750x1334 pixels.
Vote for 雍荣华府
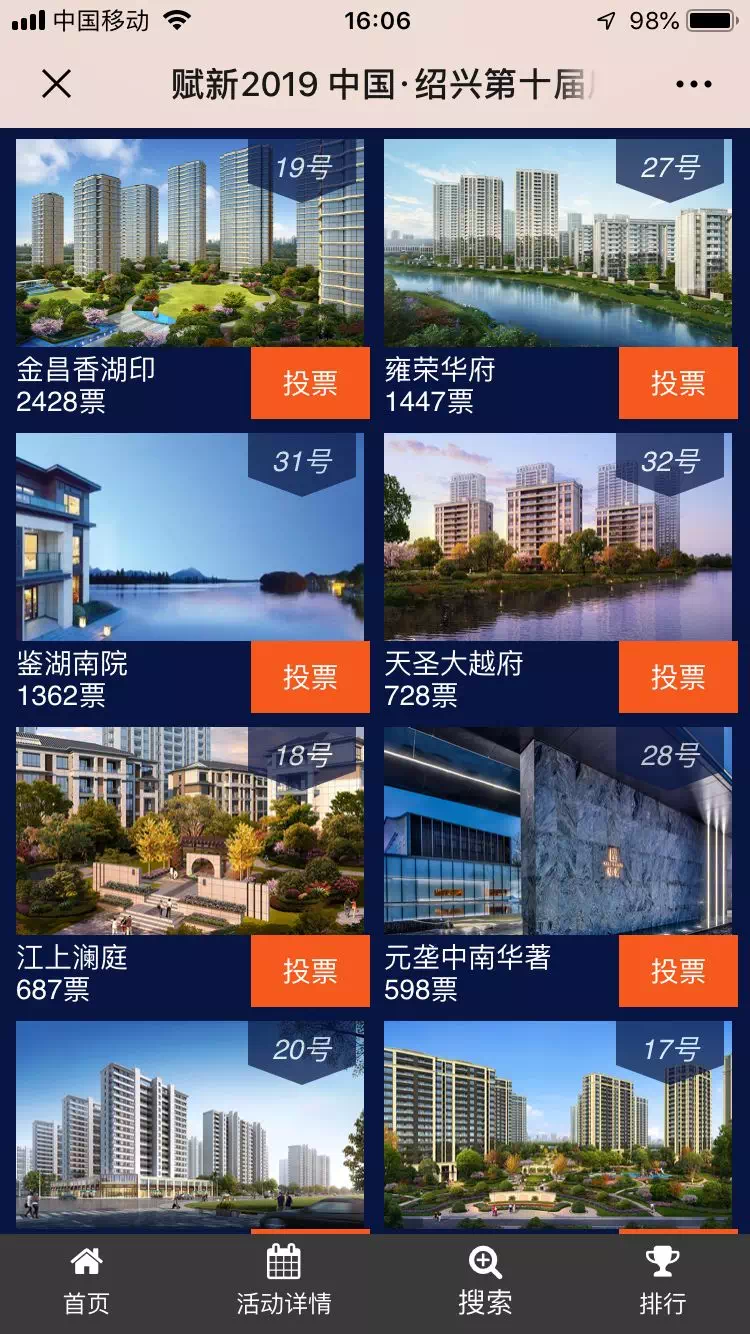point(678,383)
